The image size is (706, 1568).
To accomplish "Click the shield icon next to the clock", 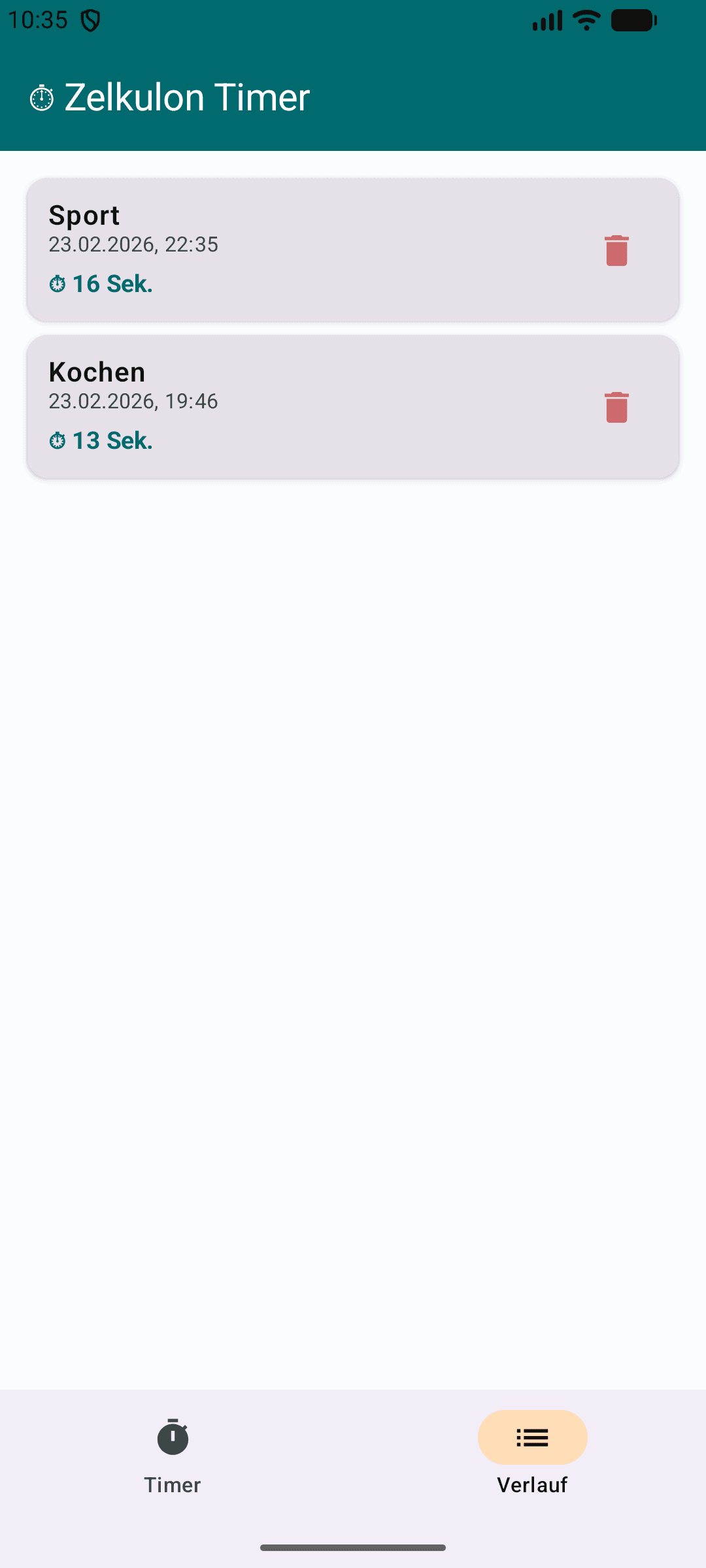I will (x=92, y=20).
